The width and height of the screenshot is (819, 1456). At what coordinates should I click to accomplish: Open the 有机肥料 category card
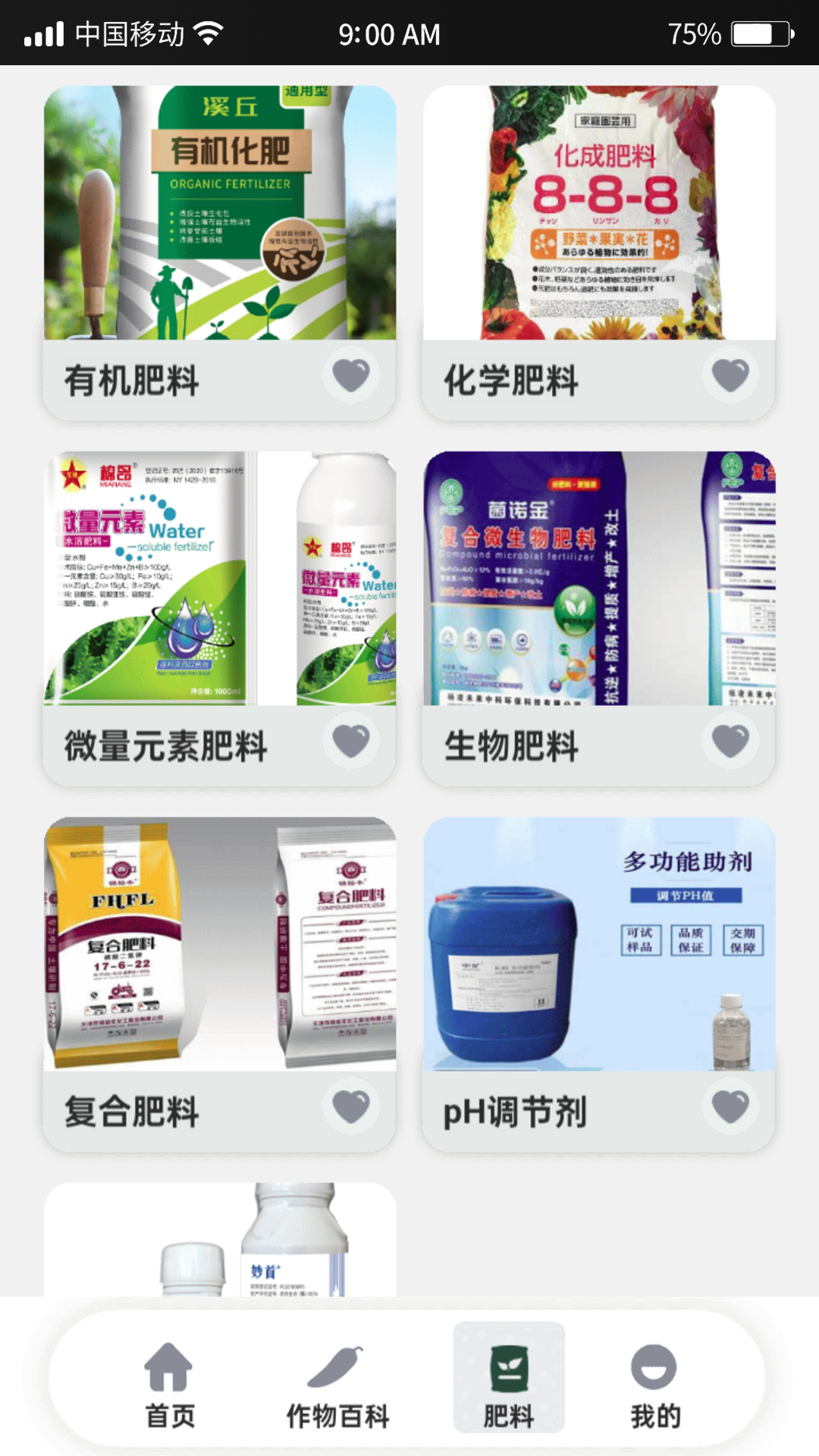[220, 253]
